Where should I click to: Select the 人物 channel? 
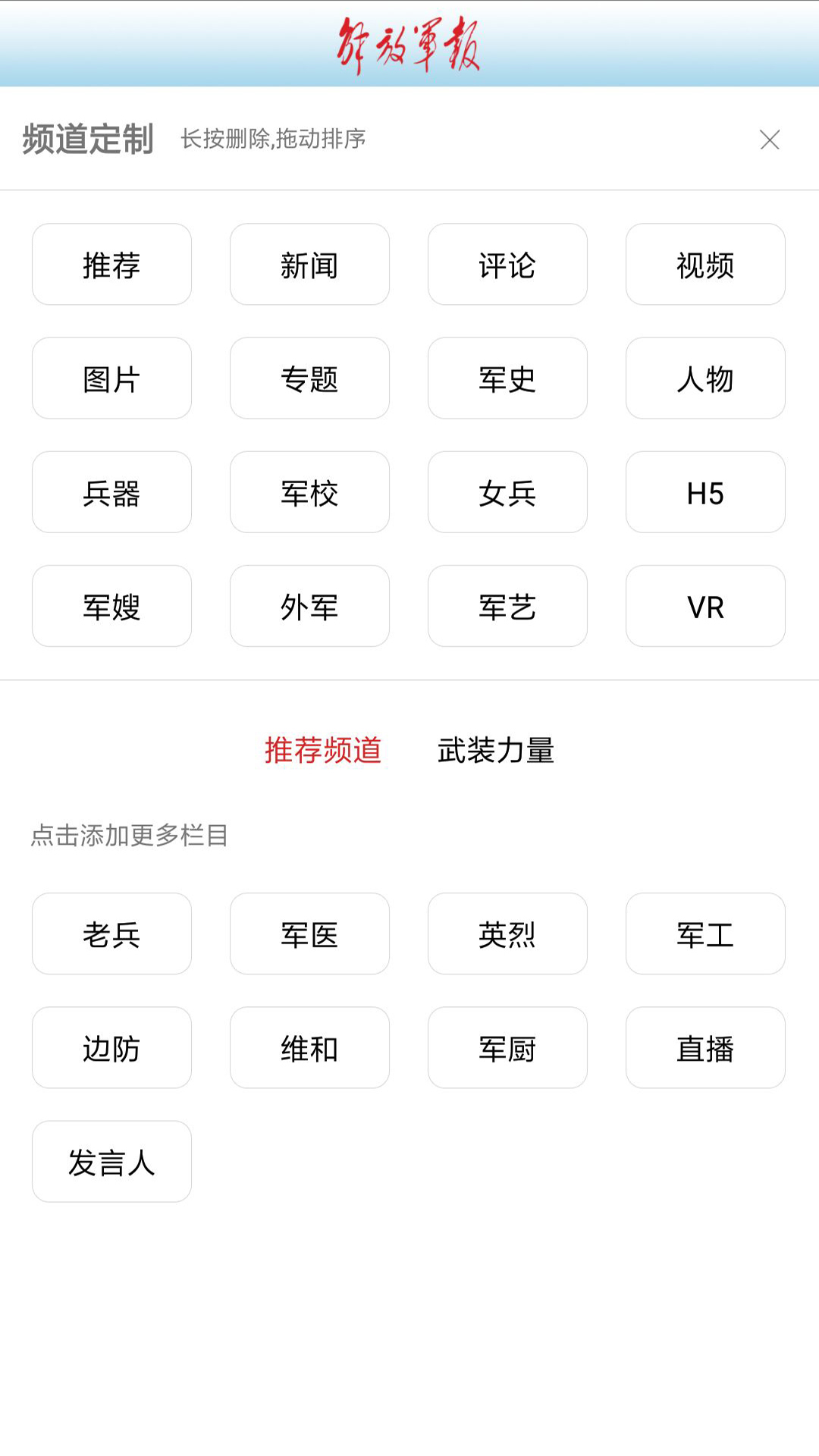(704, 378)
